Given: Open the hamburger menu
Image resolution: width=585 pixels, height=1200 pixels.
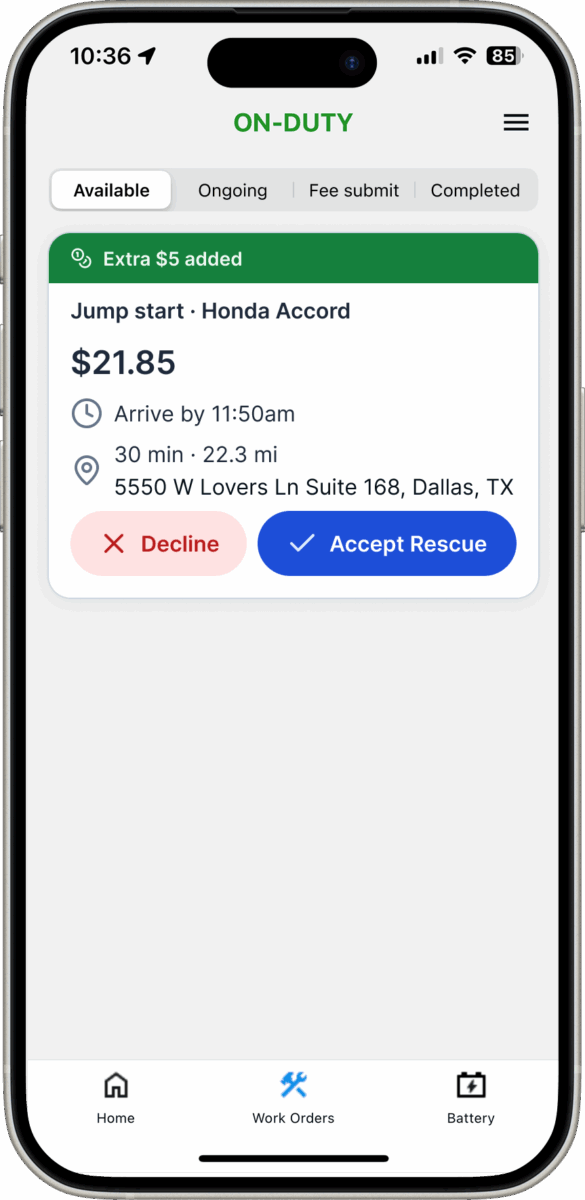Looking at the screenshot, I should [x=516, y=123].
